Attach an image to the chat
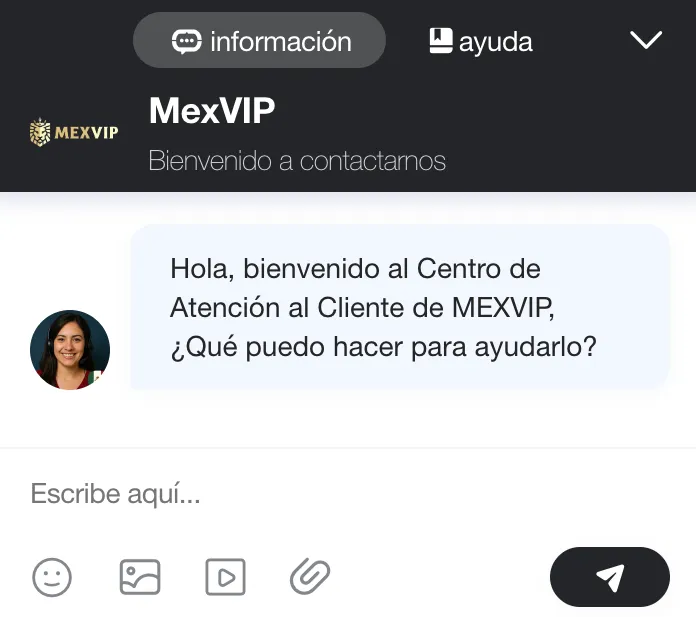This screenshot has width=696, height=617. coord(140,577)
